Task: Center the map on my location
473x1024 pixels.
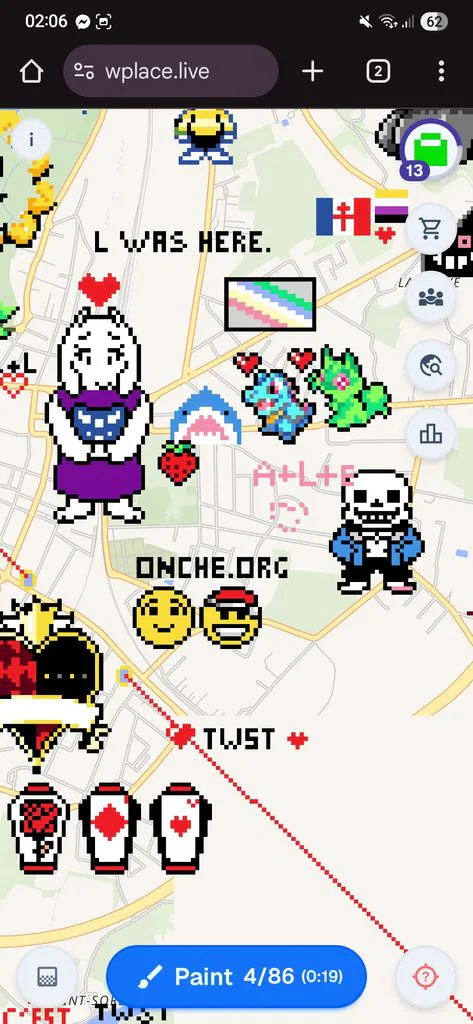Action: pos(425,976)
